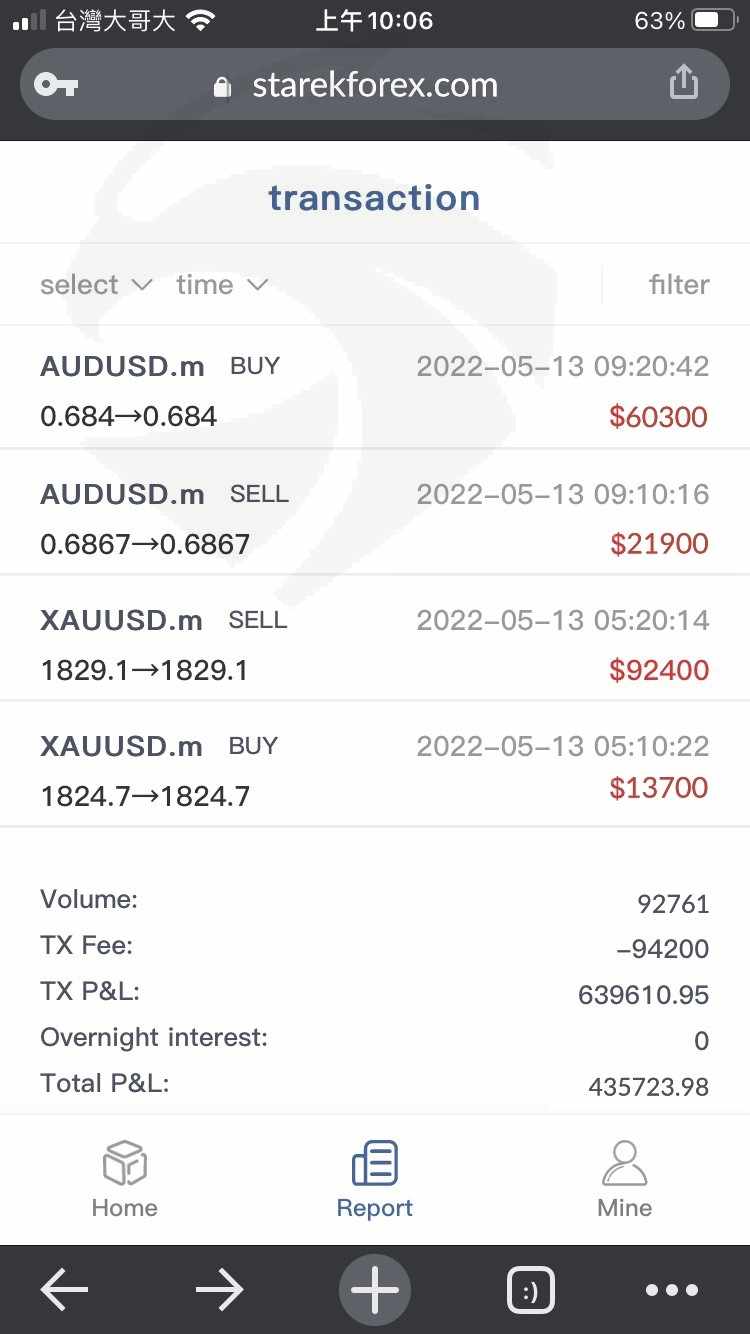Open the browser tab switcher
750x1334 pixels.
(531, 1290)
